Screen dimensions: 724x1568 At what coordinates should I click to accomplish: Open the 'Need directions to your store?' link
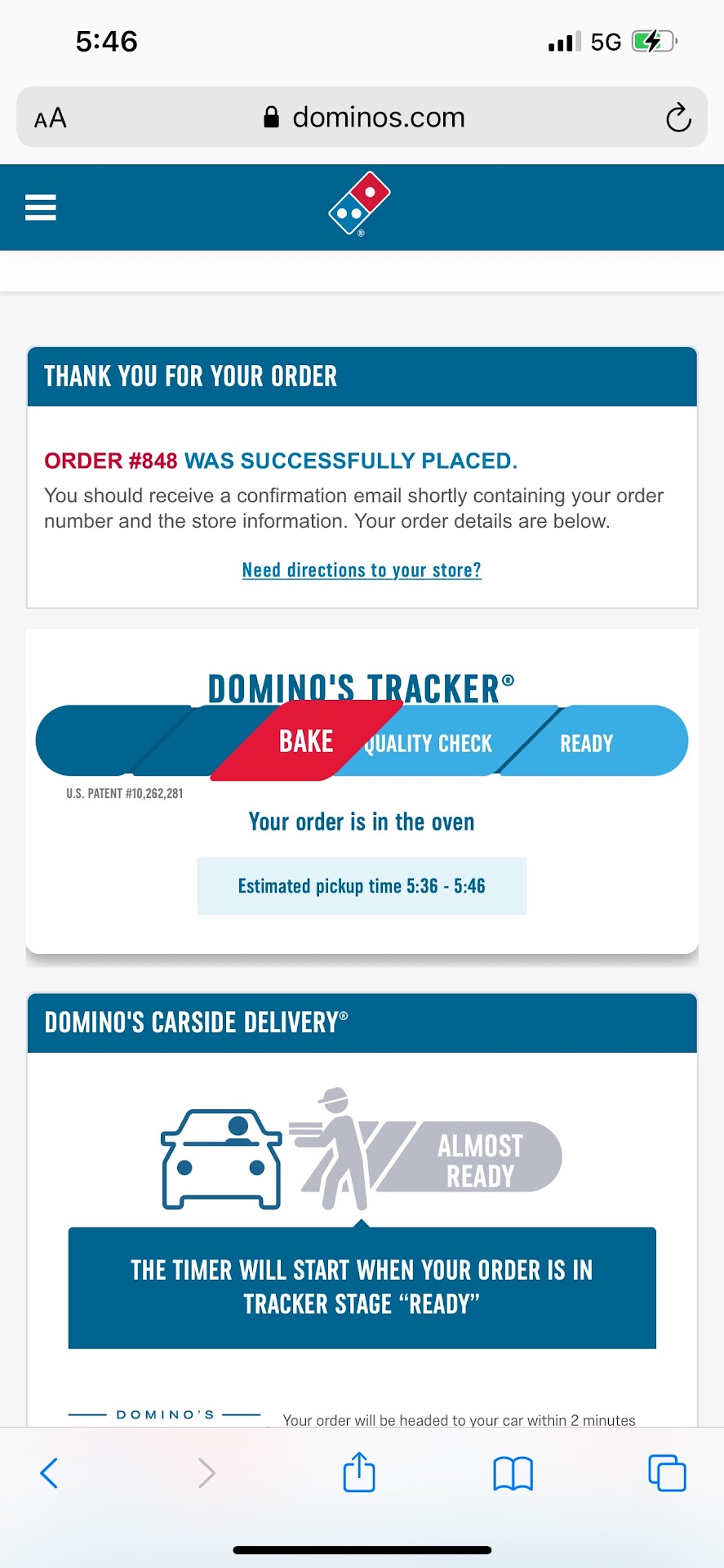click(x=362, y=570)
